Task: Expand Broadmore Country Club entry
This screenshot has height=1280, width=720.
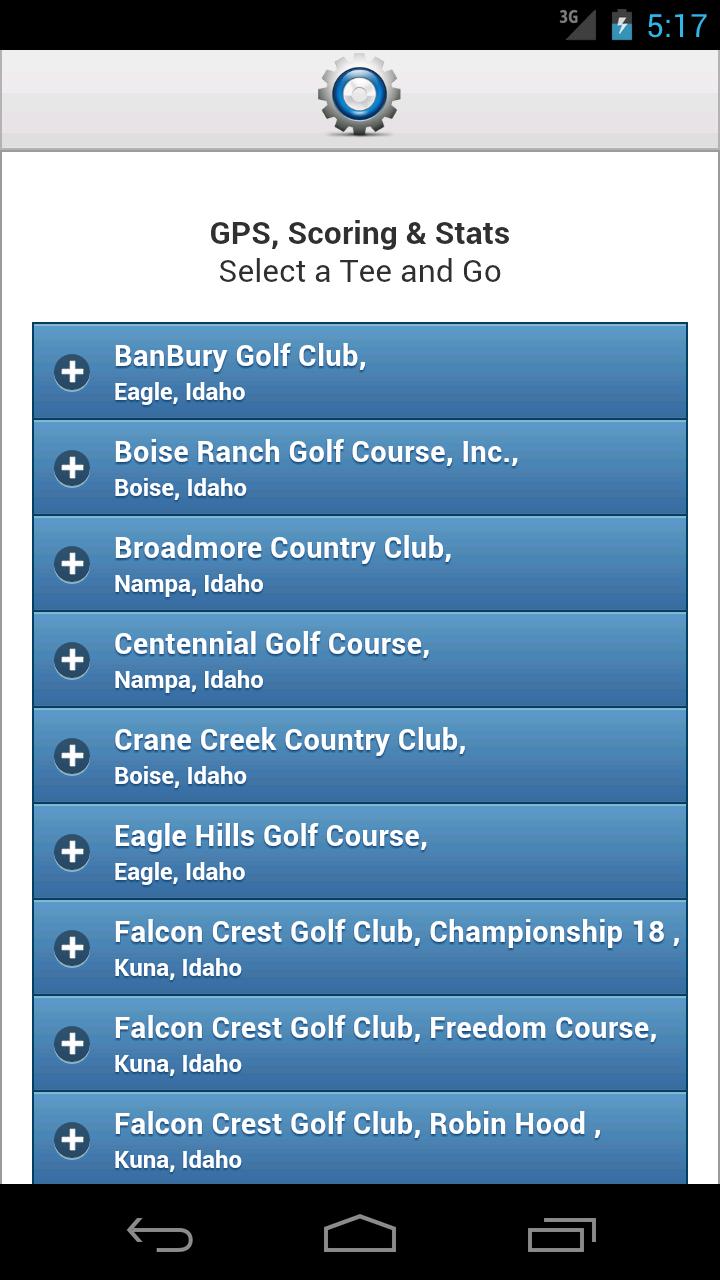Action: pos(360,563)
